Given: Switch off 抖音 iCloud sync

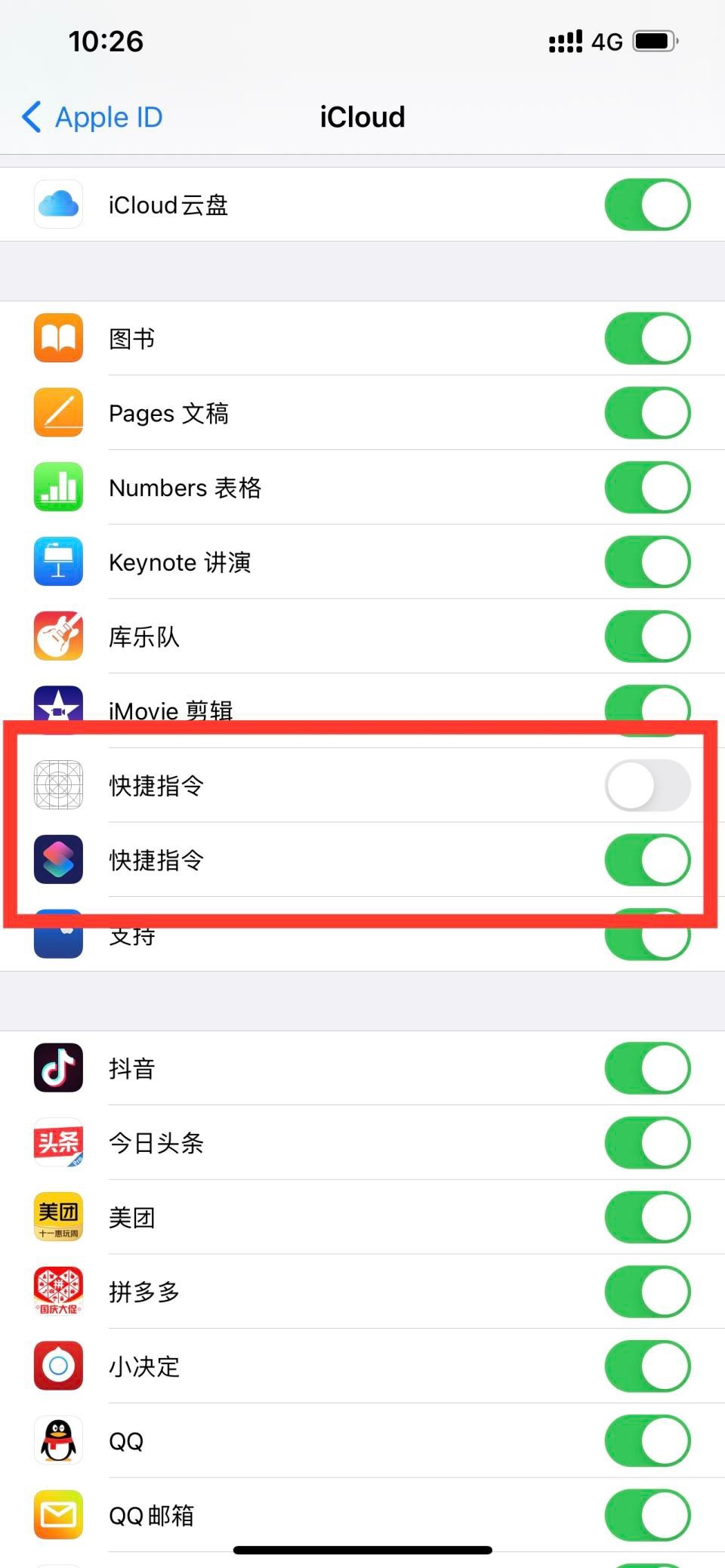Looking at the screenshot, I should pyautogui.click(x=647, y=1068).
